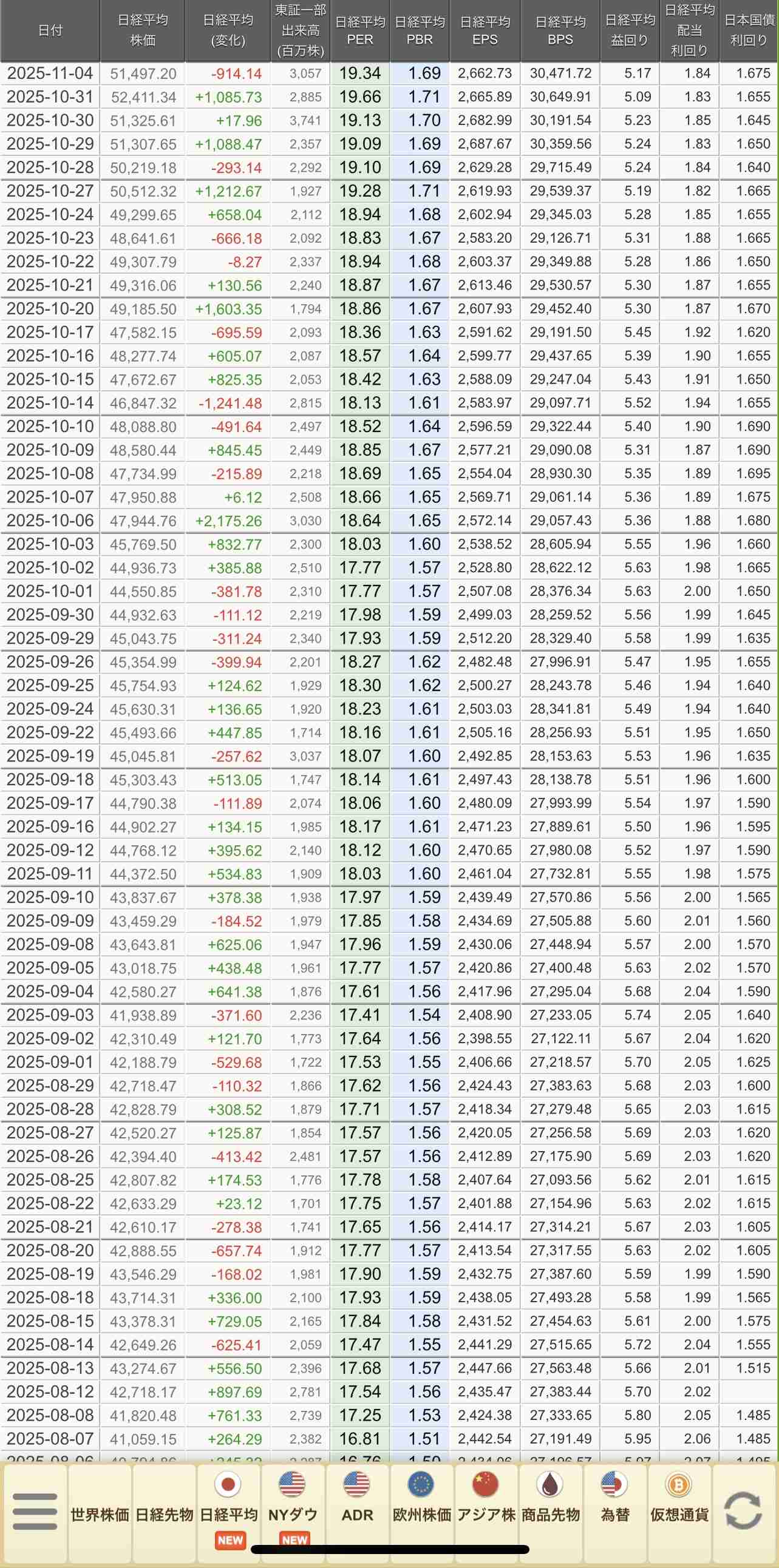Tap the refresh icon
Image resolution: width=779 pixels, height=1568 pixels.
[744, 1511]
